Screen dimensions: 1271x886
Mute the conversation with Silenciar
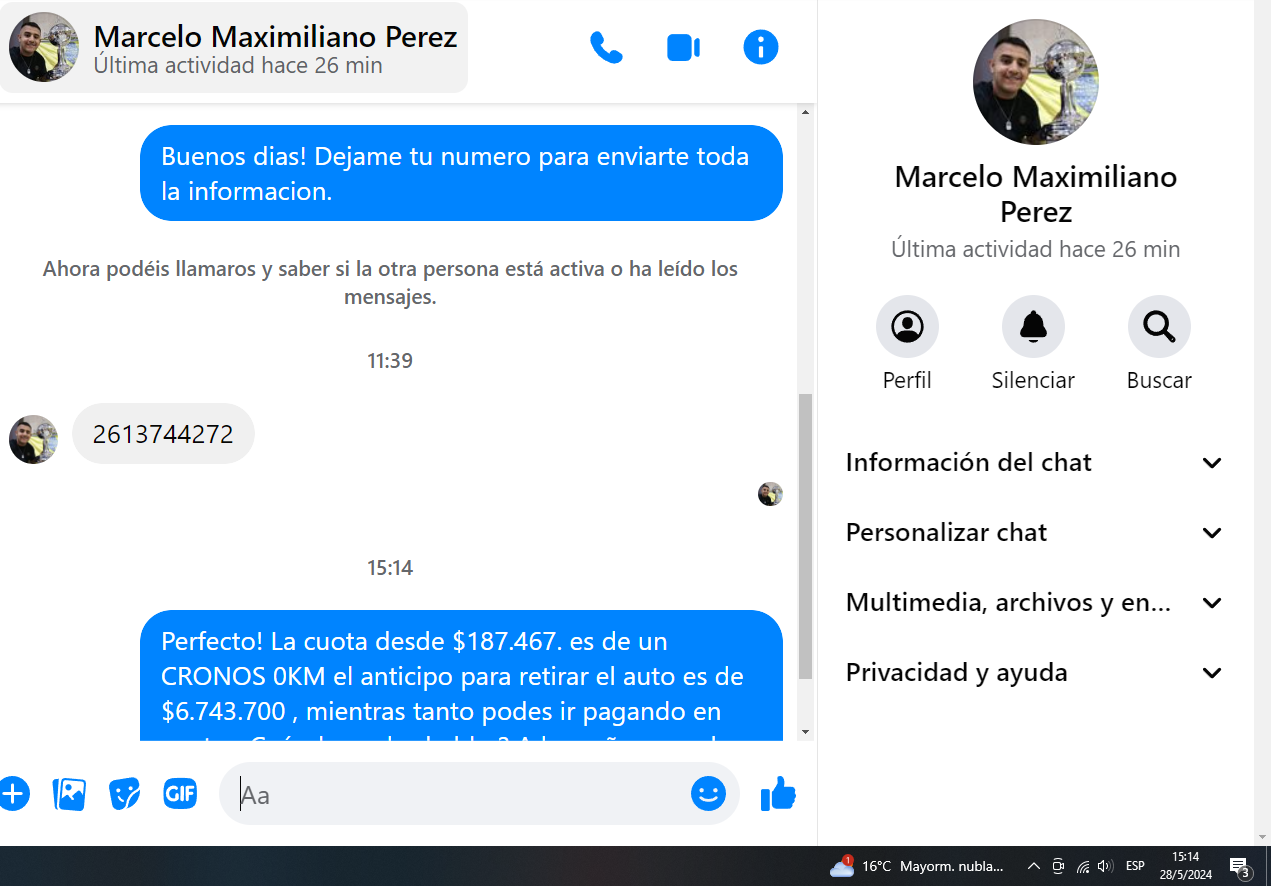click(1033, 327)
